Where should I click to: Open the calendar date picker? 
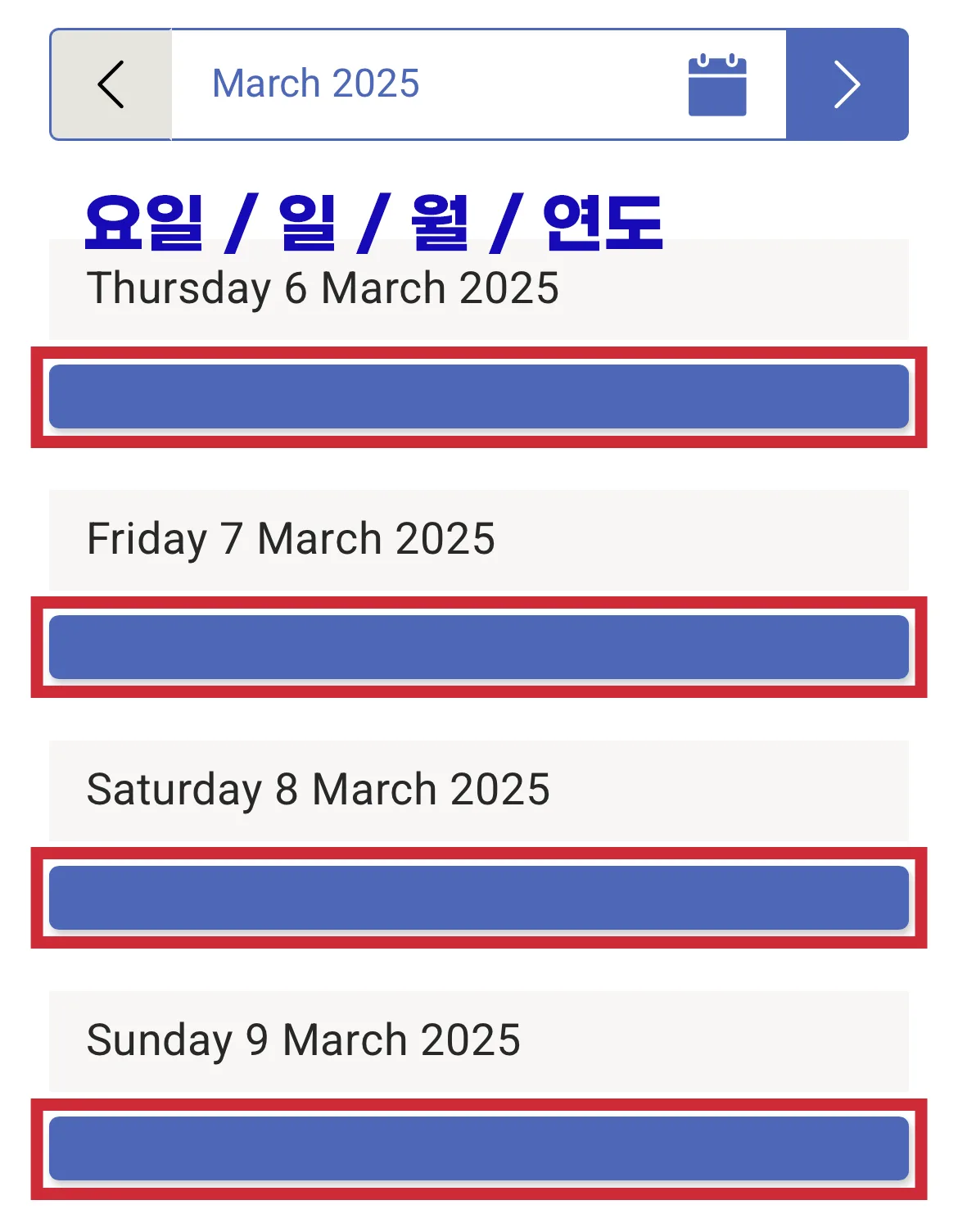(x=717, y=84)
